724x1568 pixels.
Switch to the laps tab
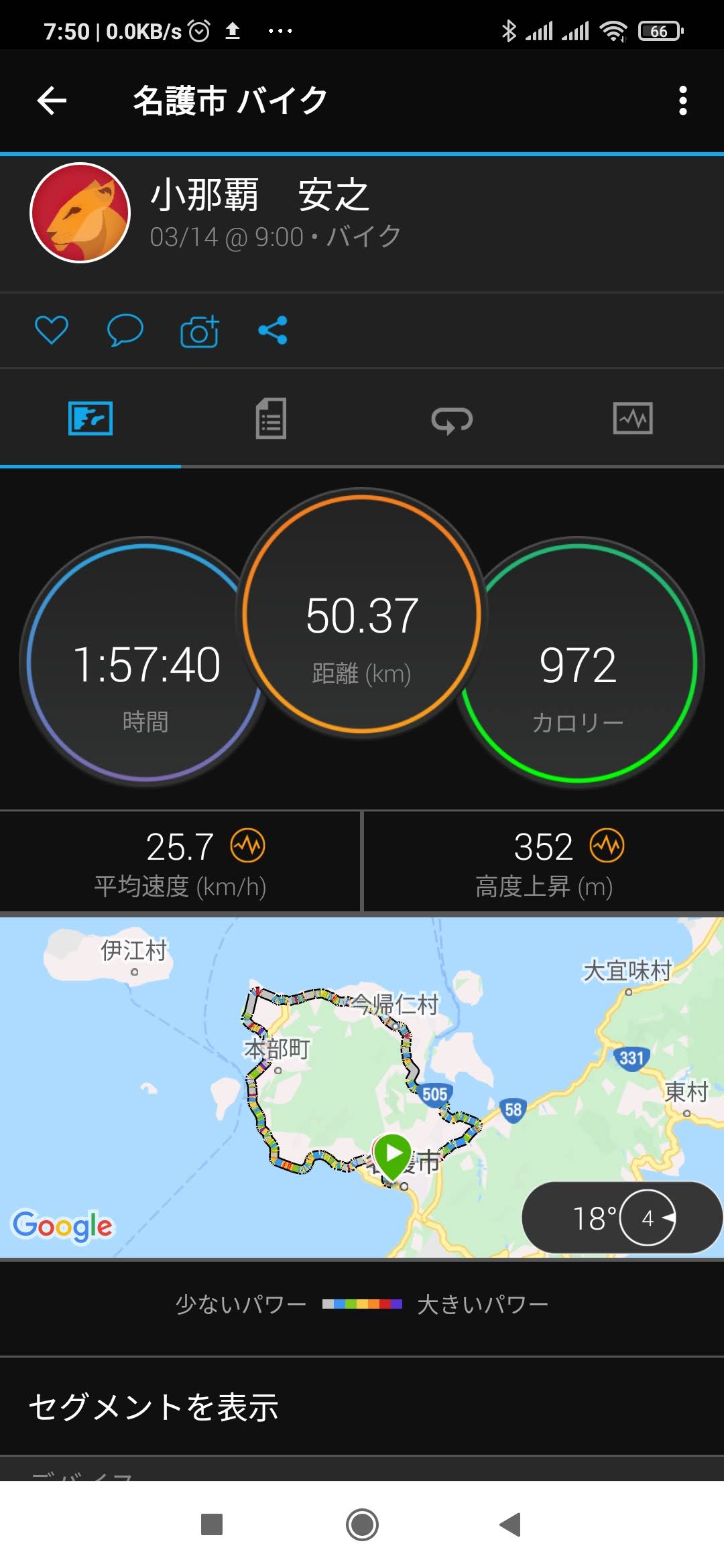tap(452, 420)
